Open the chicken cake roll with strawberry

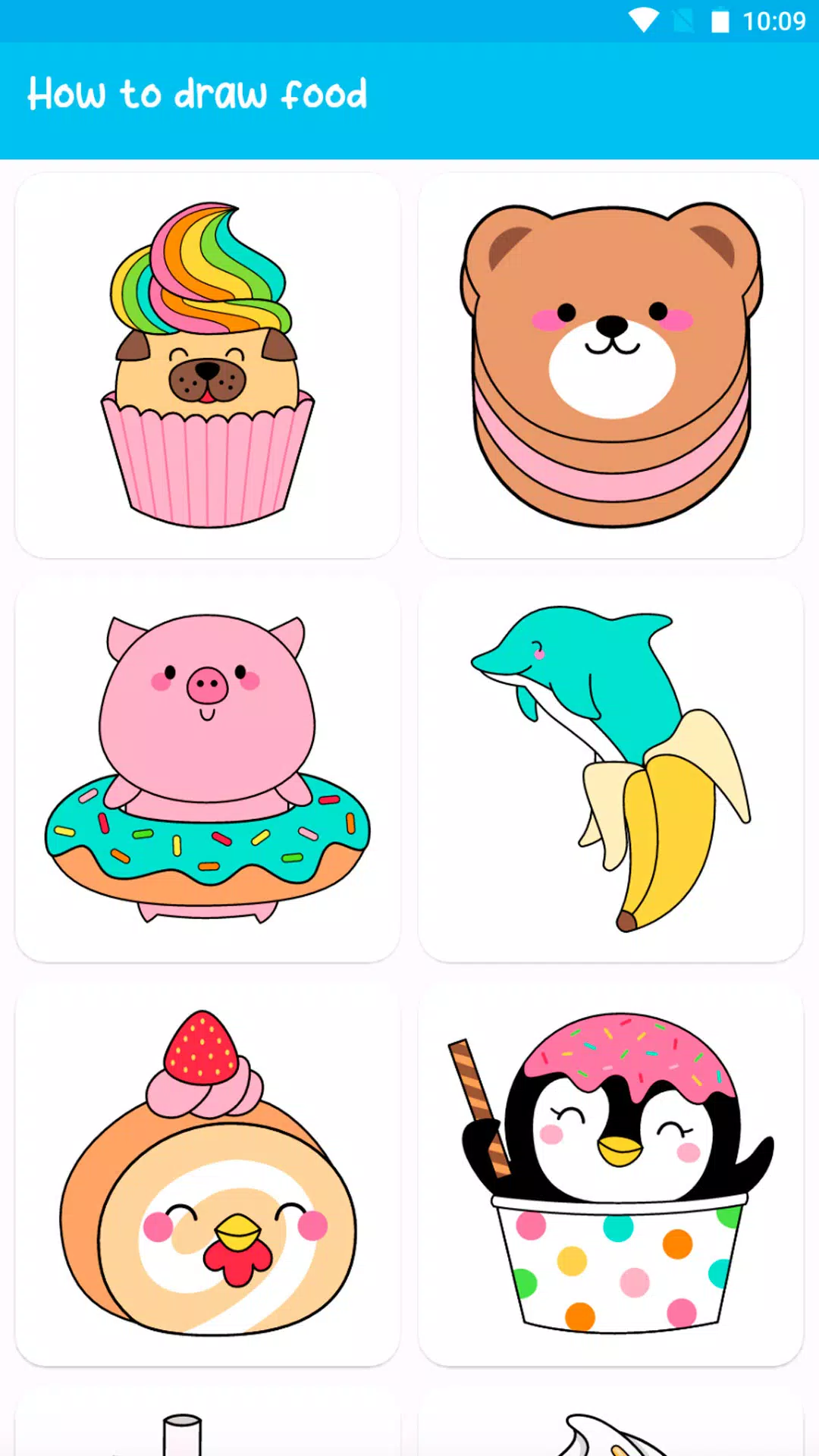tap(207, 1172)
